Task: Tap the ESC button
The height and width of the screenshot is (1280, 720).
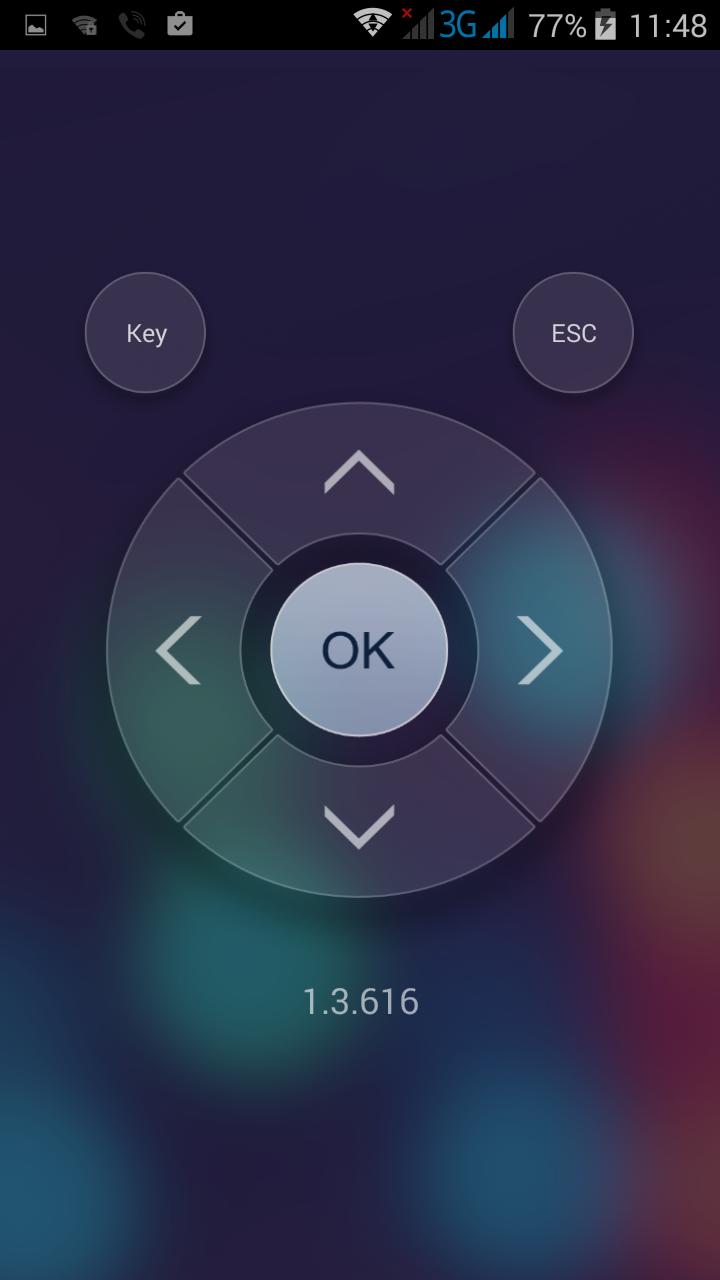Action: [573, 333]
